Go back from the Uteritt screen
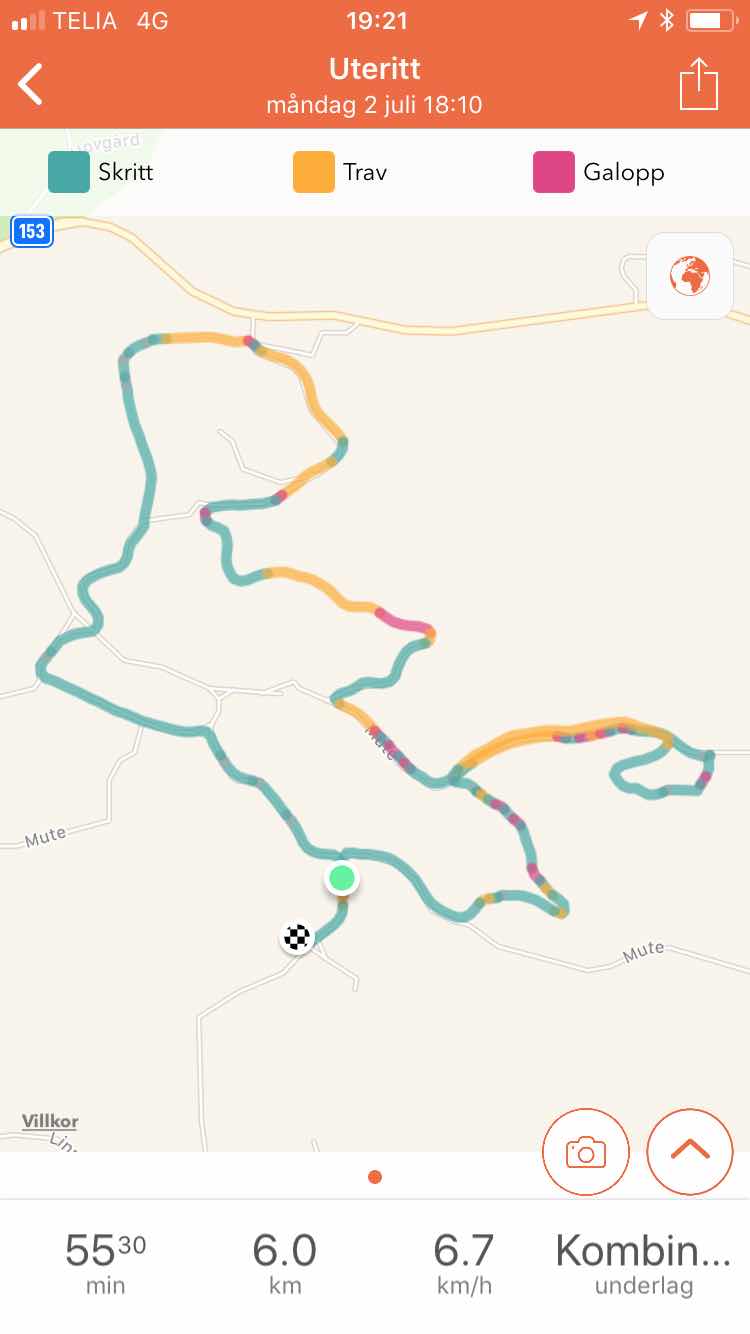The width and height of the screenshot is (750, 1334). 32,84
